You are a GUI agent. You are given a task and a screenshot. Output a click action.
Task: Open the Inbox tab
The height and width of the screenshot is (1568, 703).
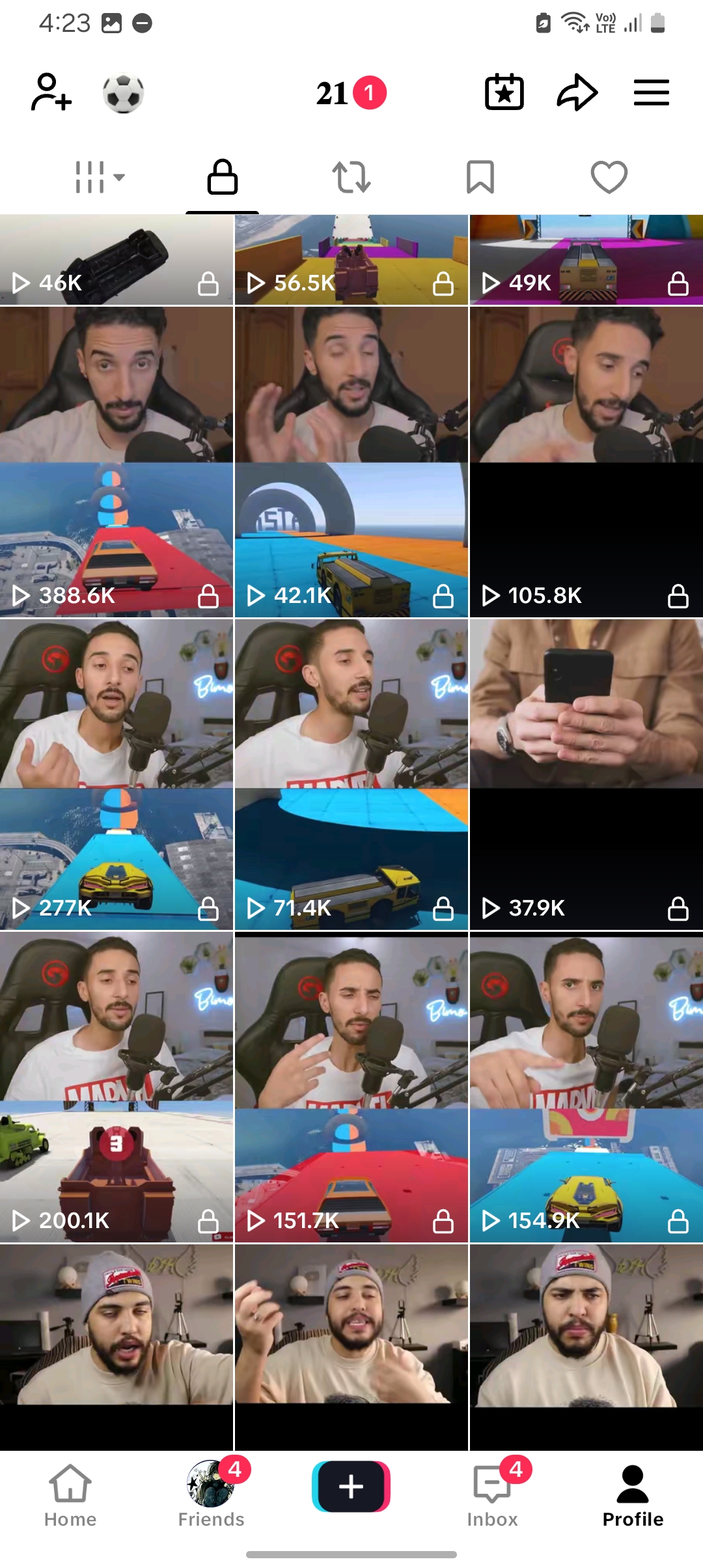click(x=493, y=1495)
